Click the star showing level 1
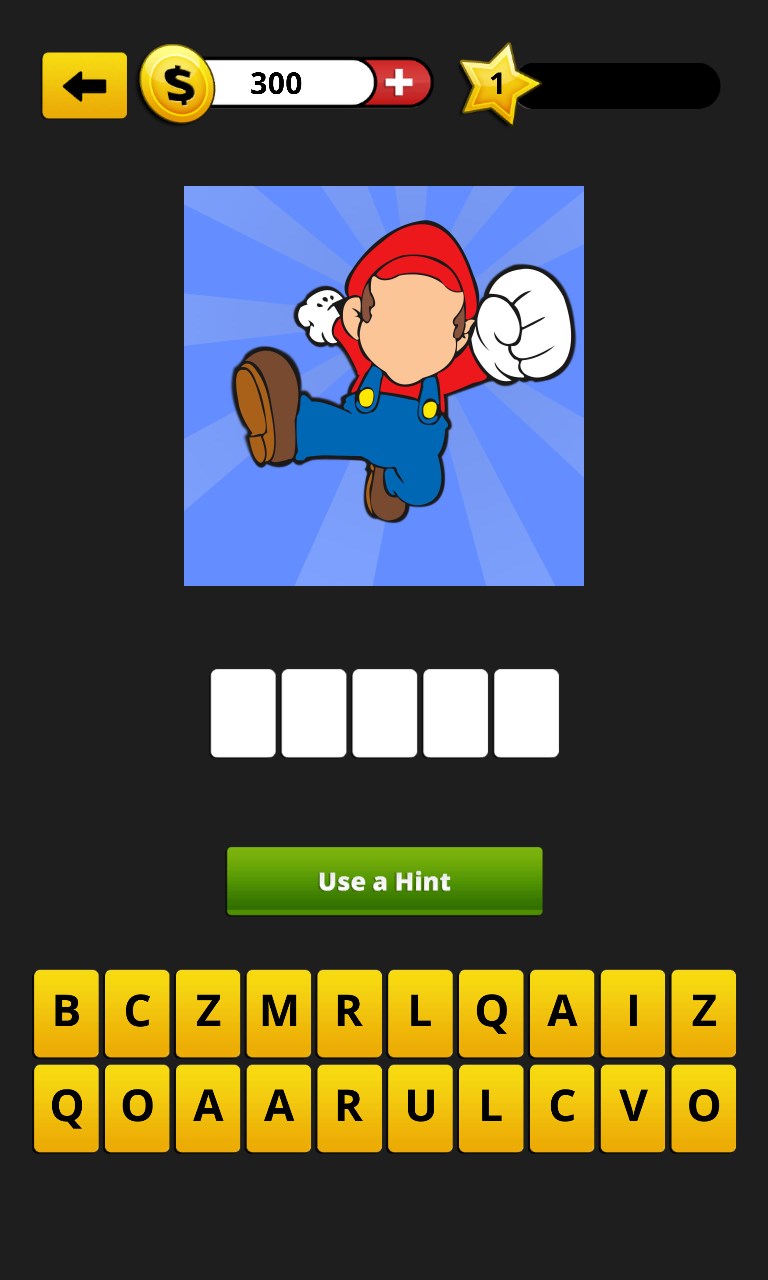This screenshot has height=1280, width=768. (497, 82)
